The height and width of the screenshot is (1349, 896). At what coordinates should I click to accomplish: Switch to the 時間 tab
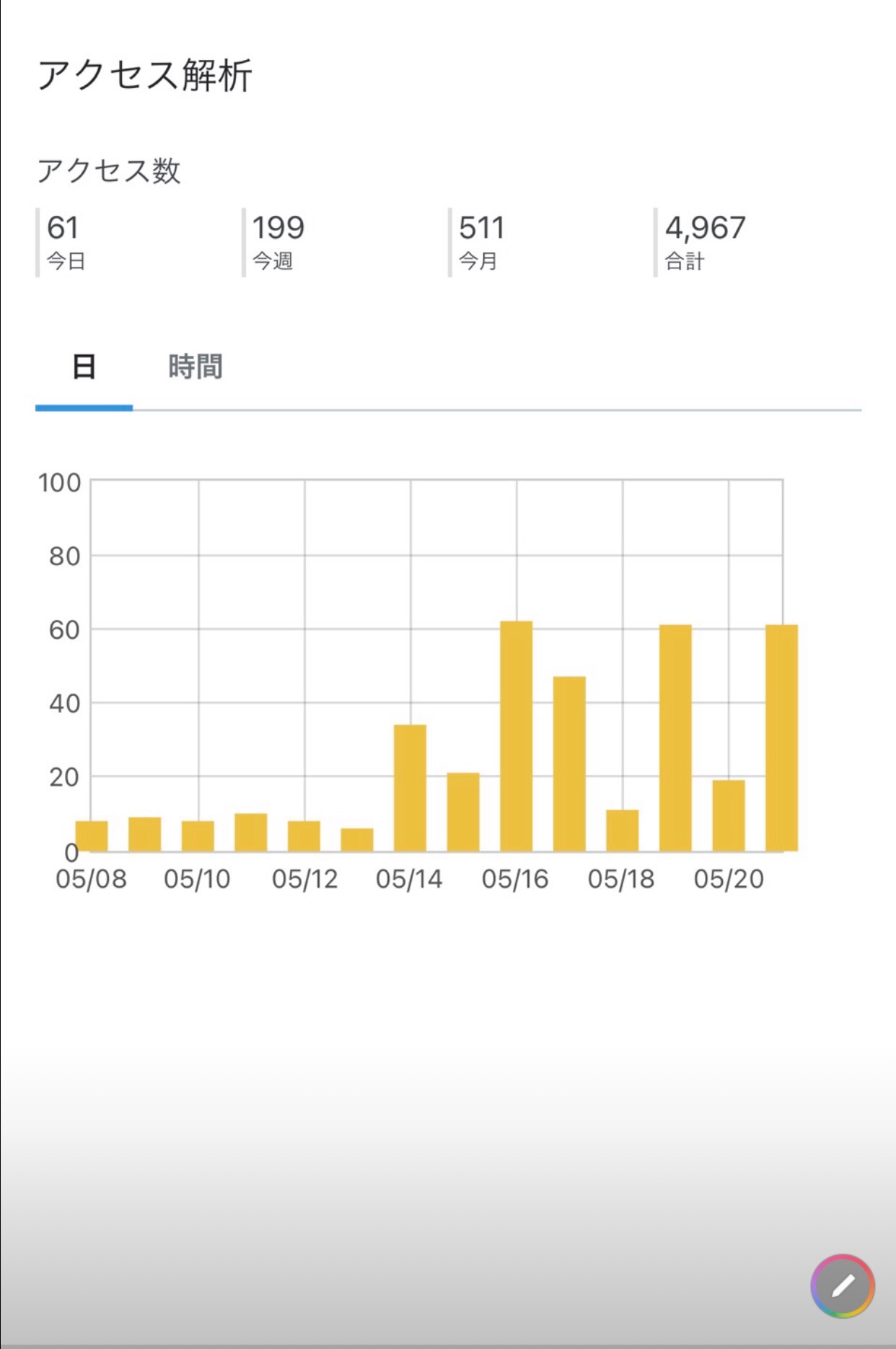(195, 367)
